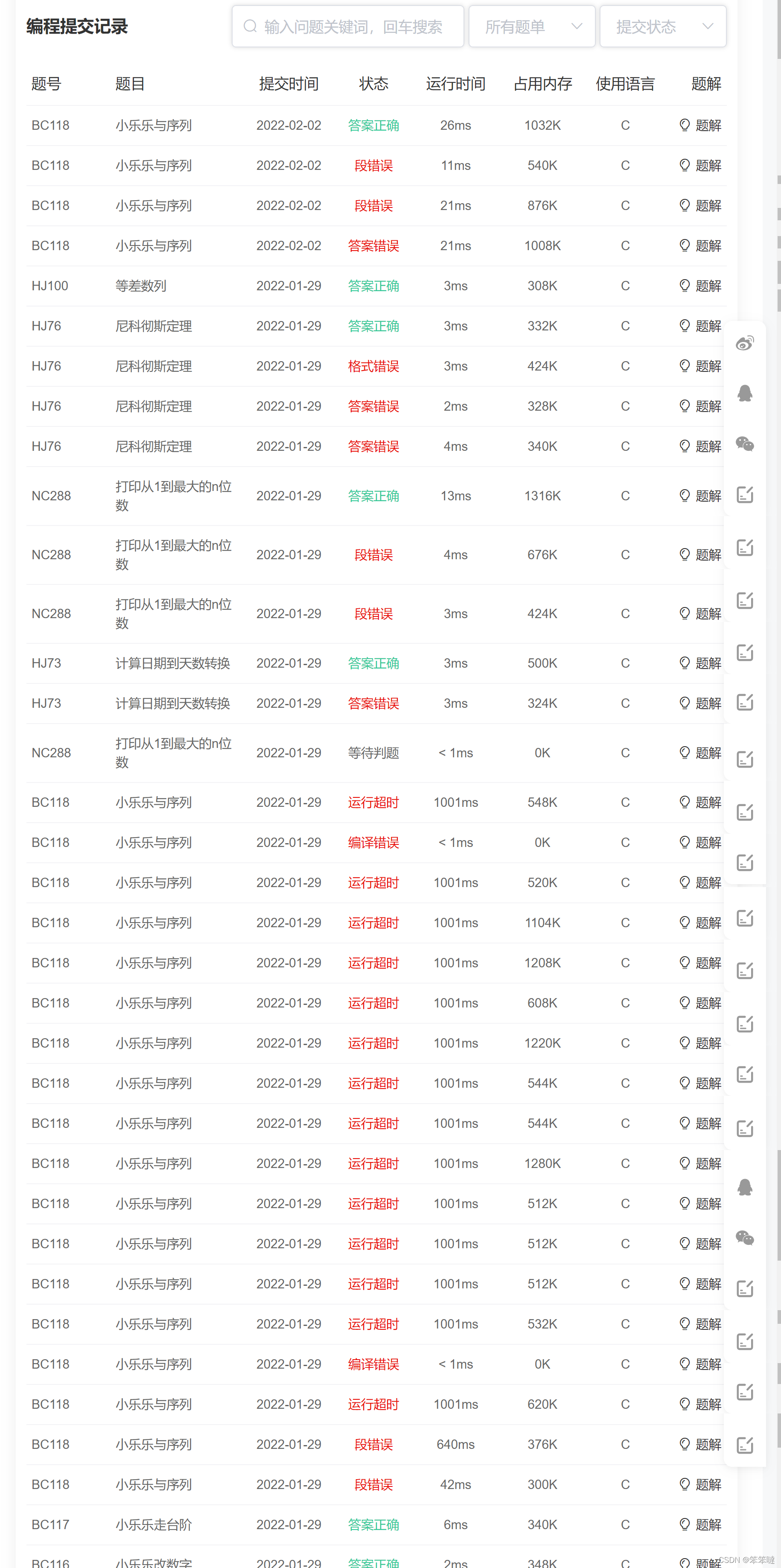Open the 提交状态 filter dropdown

pos(662,27)
